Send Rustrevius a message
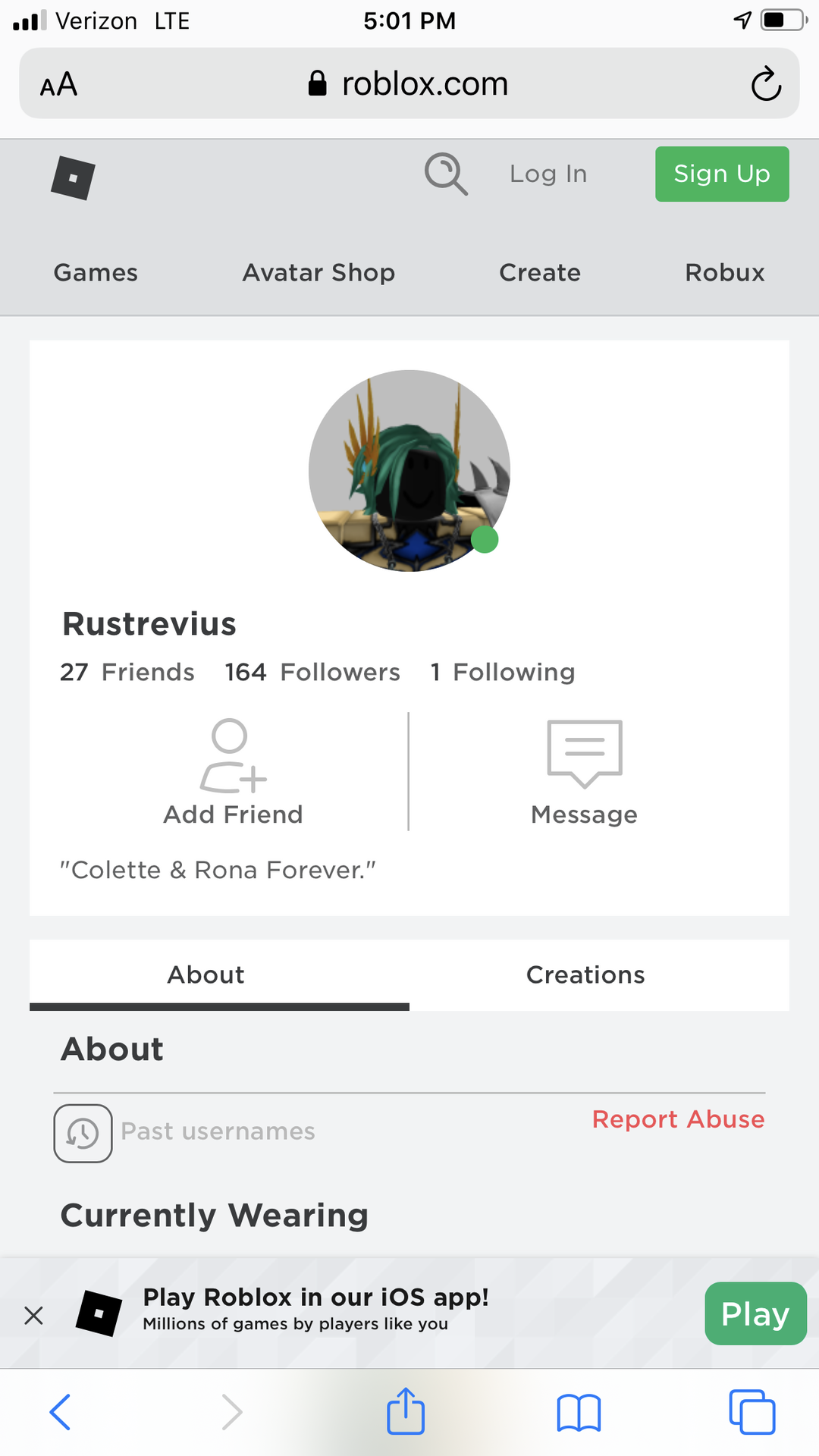The image size is (819, 1456). click(x=584, y=772)
